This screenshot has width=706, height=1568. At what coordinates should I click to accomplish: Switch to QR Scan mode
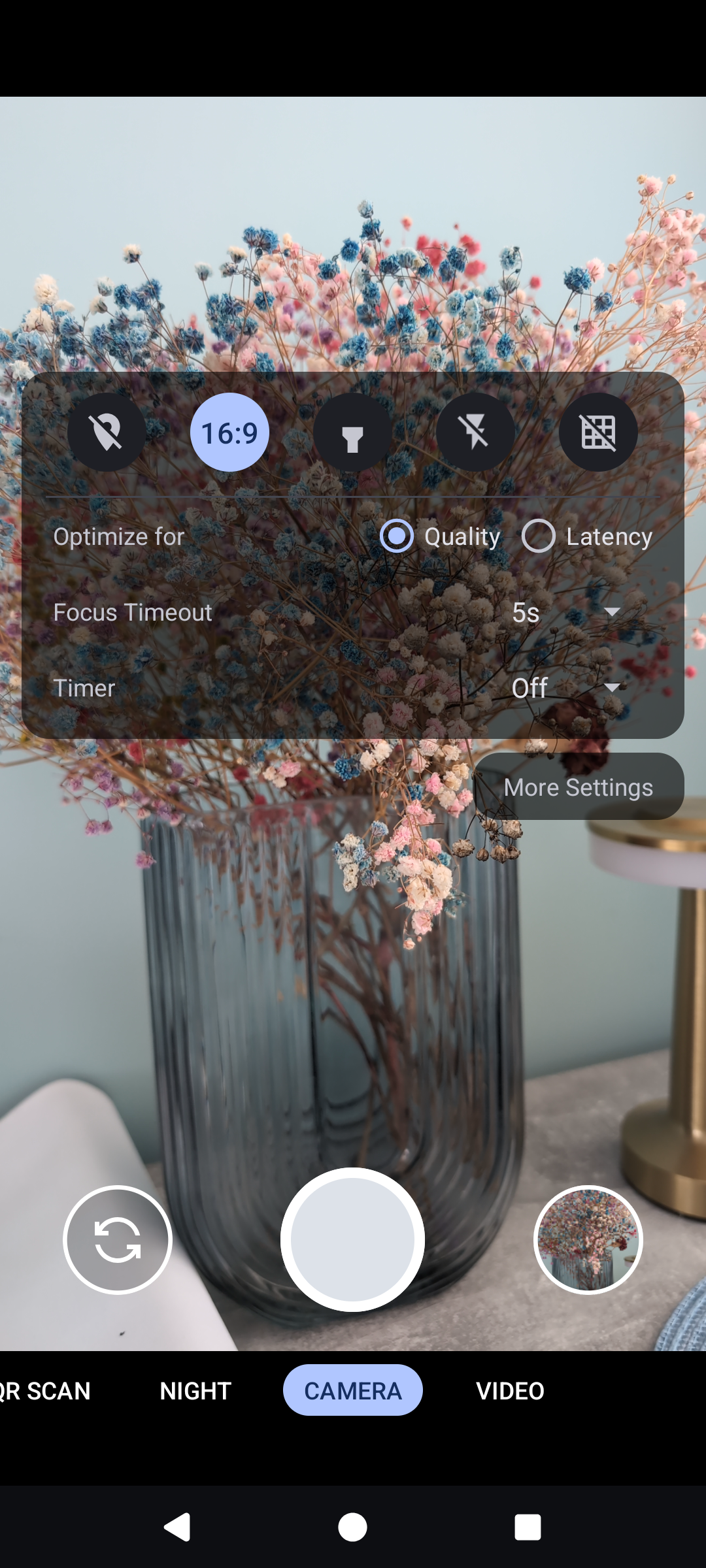point(46,1391)
